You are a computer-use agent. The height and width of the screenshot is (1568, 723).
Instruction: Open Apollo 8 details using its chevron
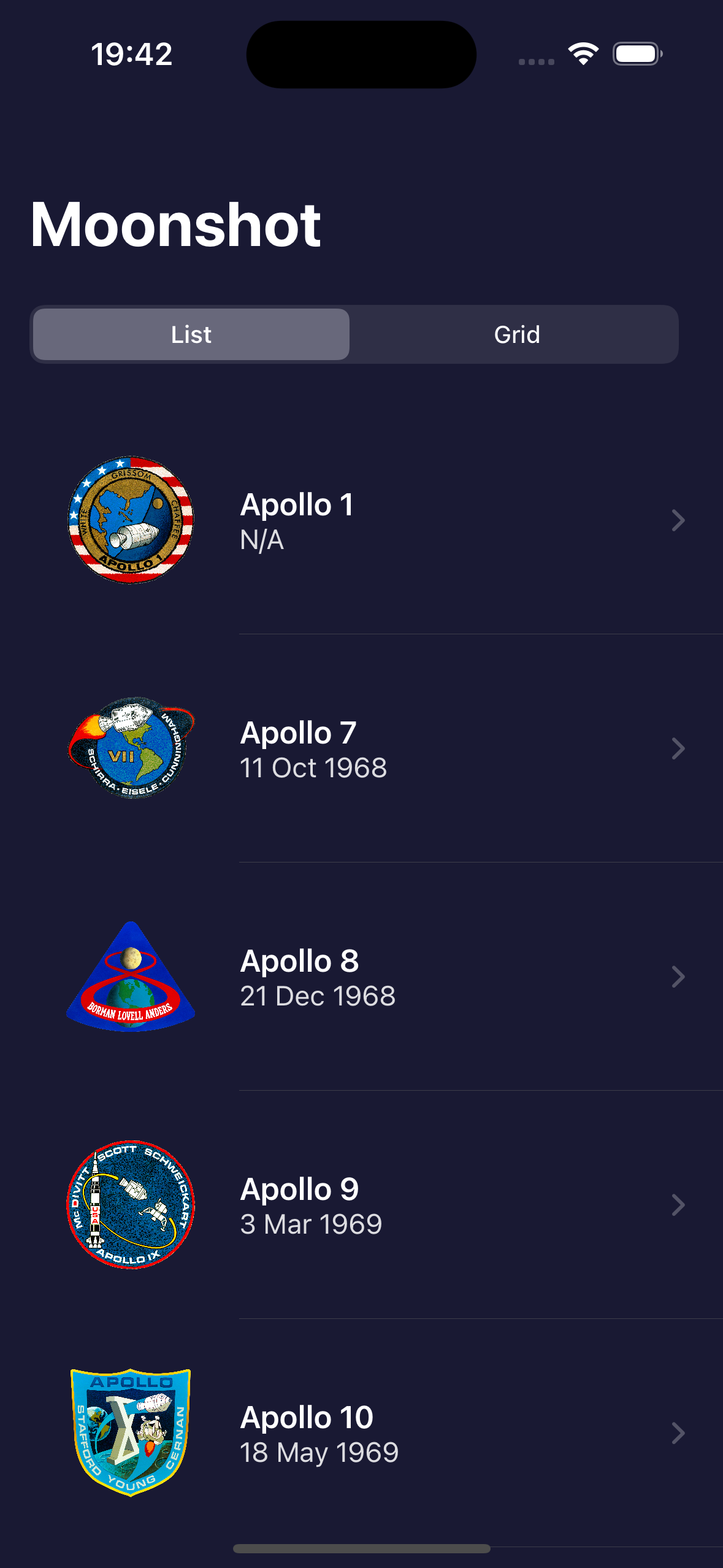[677, 976]
